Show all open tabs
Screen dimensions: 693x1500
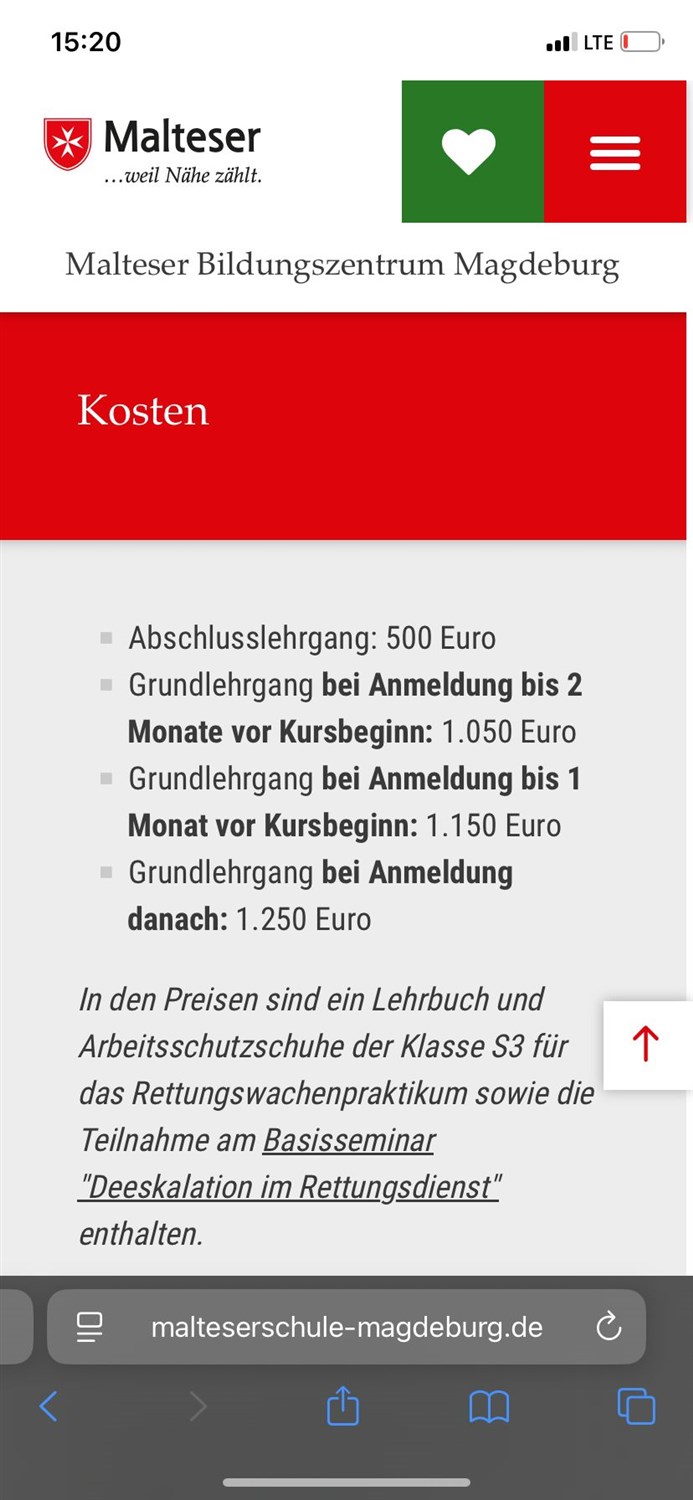tap(636, 1406)
